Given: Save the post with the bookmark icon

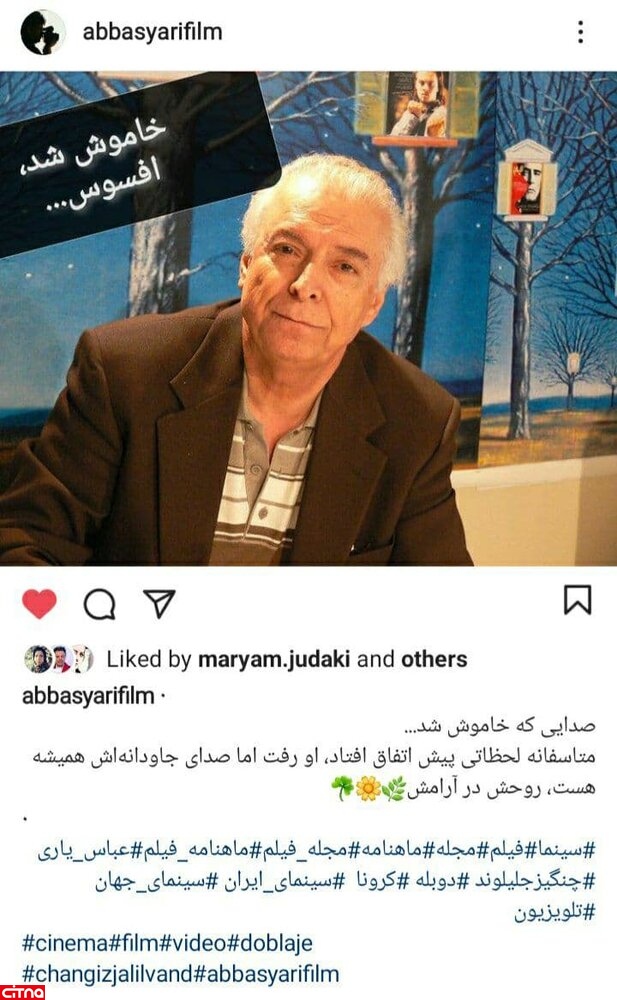Looking at the screenshot, I should click(578, 600).
